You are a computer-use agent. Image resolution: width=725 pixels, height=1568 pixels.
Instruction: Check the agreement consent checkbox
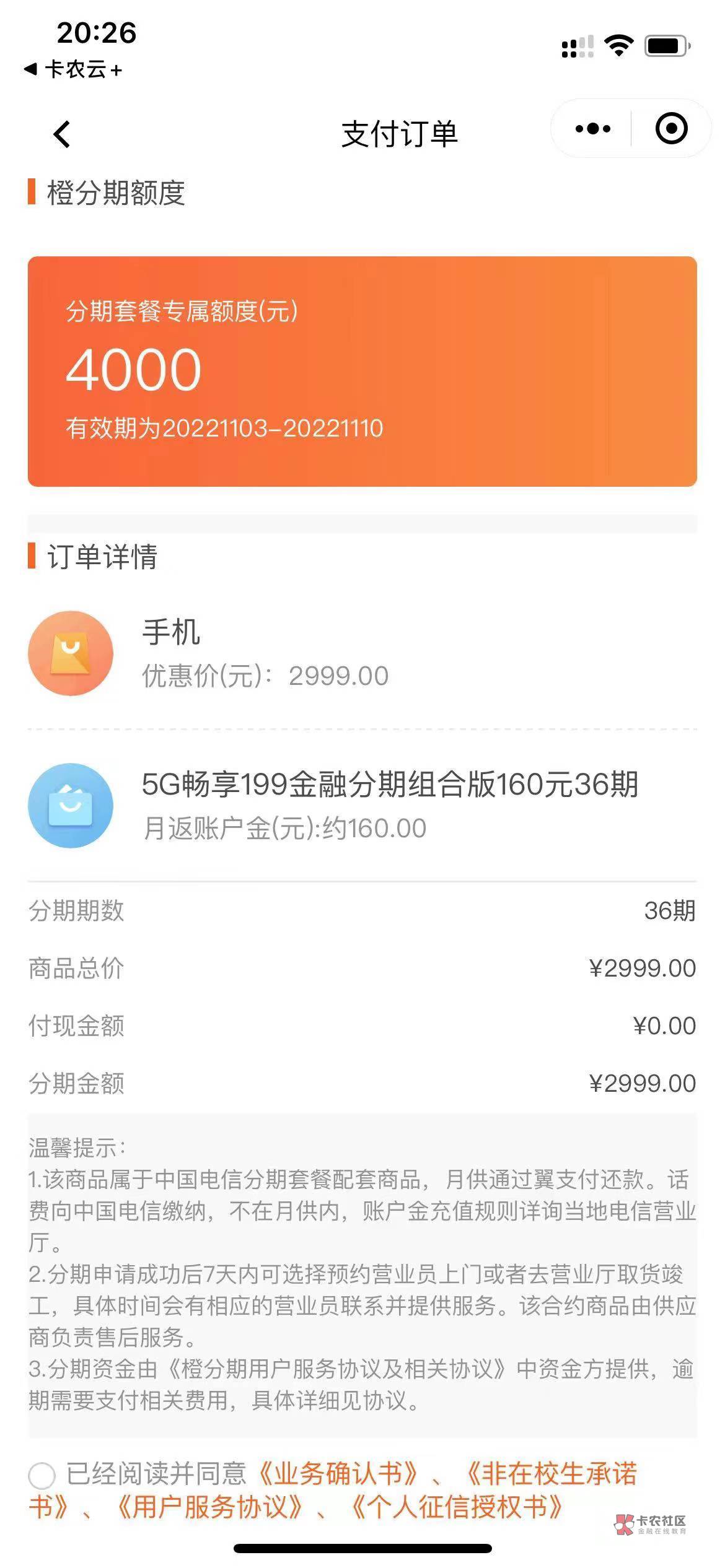42,1476
